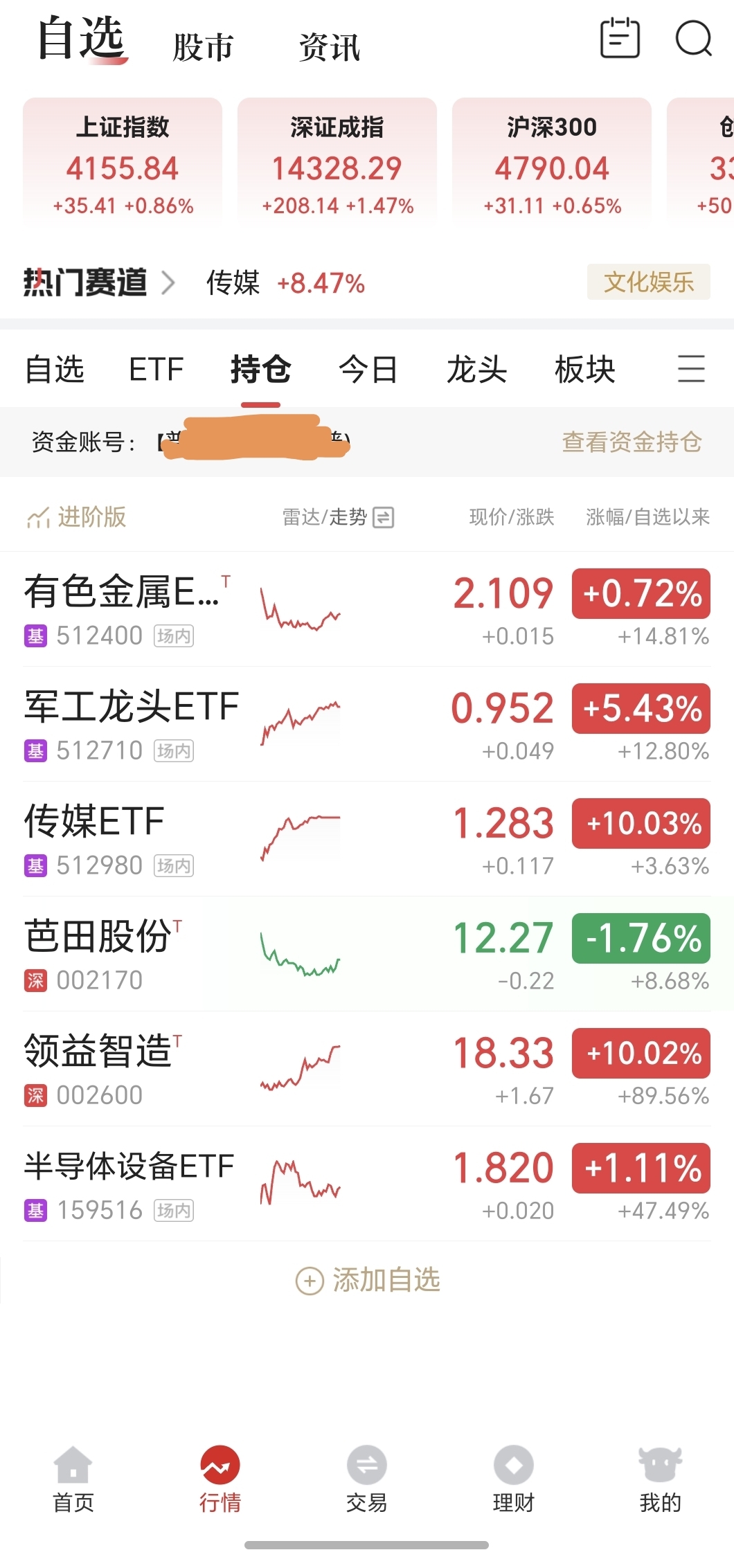Screen dimensions: 734x1568
Task: Toggle 雷达/走势 chart display
Action: pyautogui.click(x=338, y=517)
